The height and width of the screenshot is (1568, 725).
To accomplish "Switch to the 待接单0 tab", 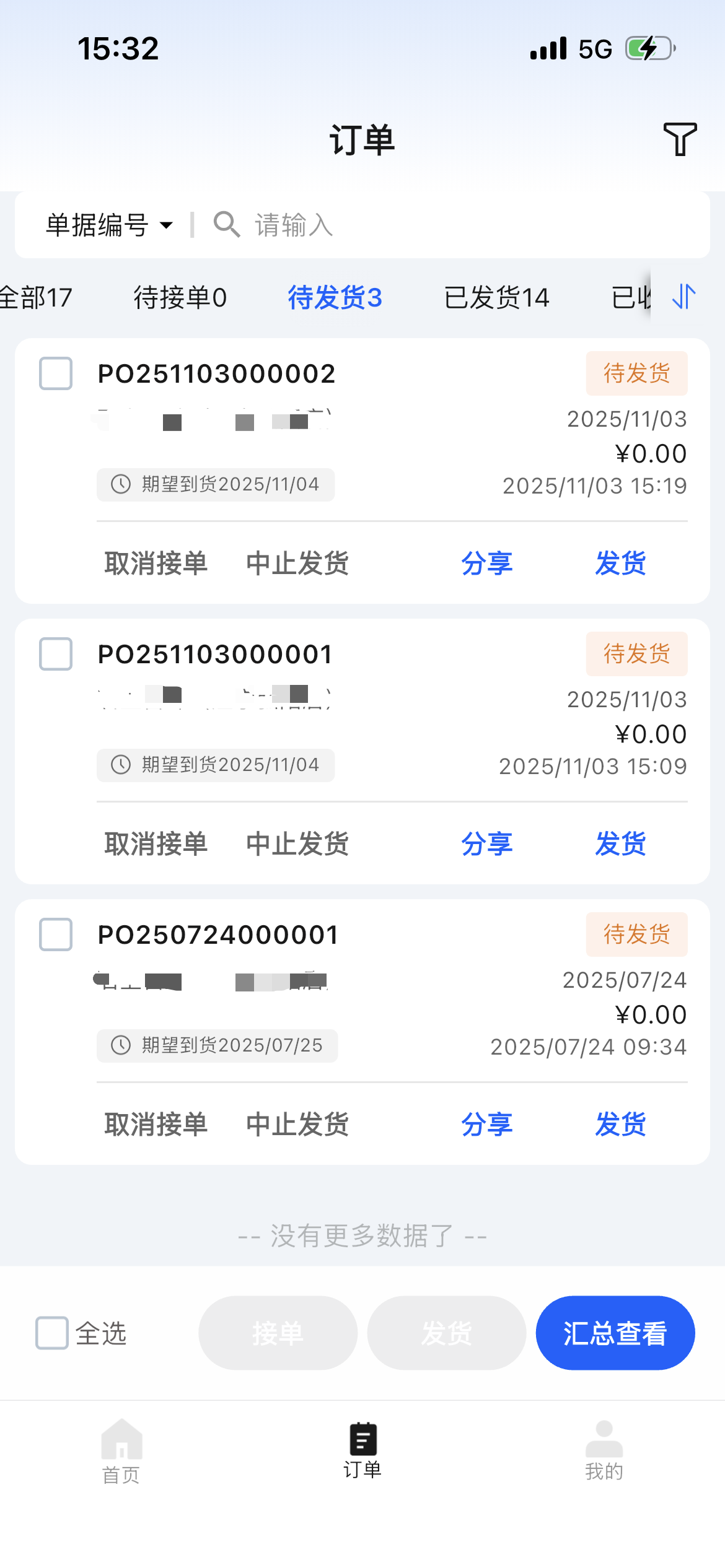I will [180, 297].
